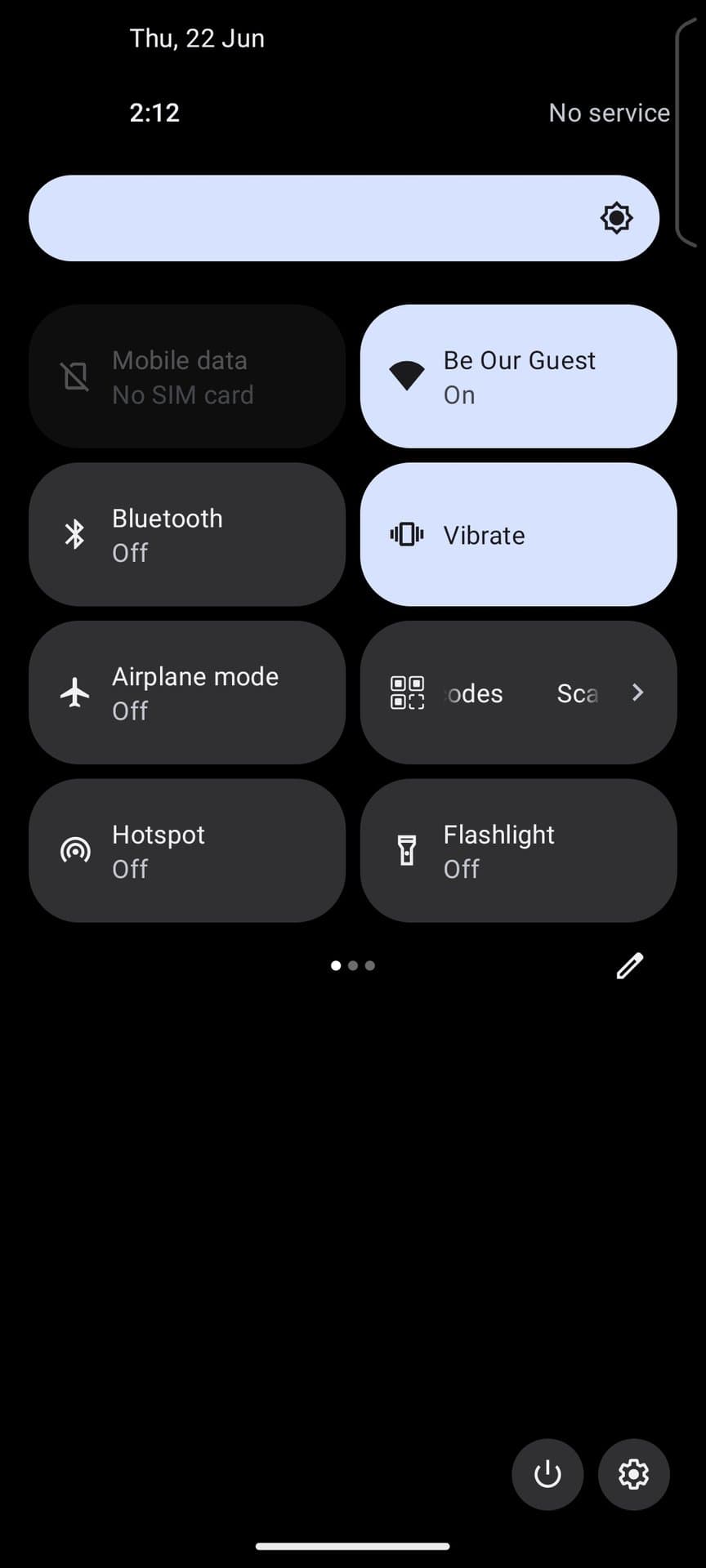The image size is (706, 1568).
Task: Select the Bluetooth icon
Action: point(75,535)
